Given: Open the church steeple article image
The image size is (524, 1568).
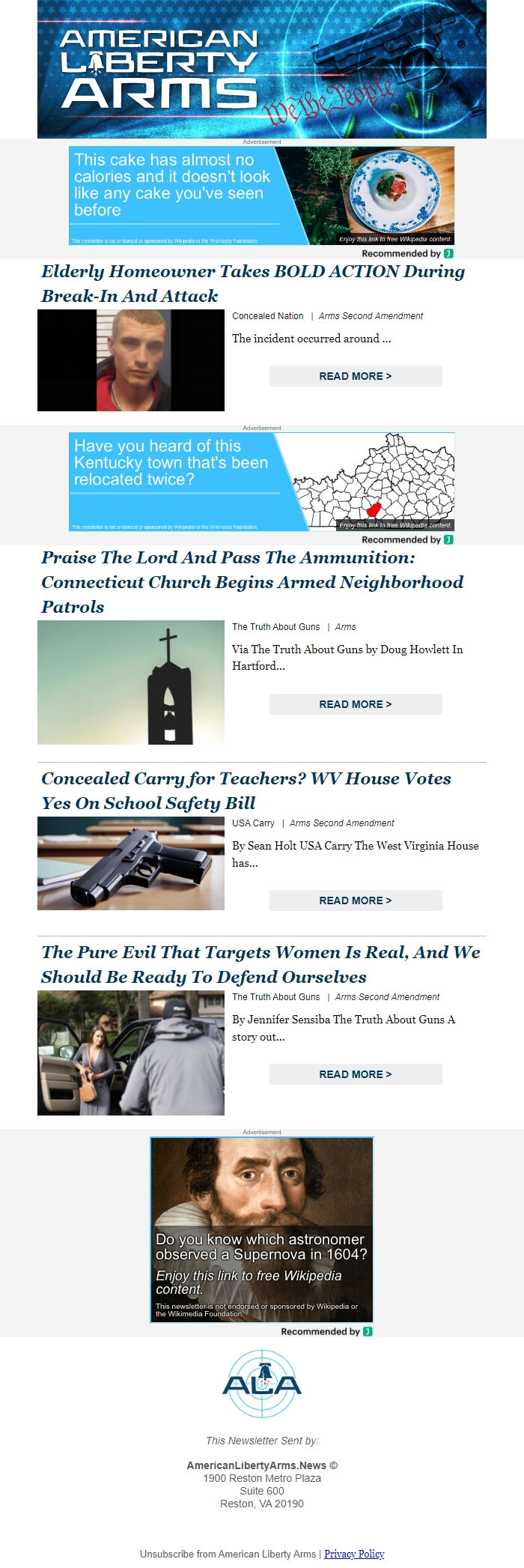Looking at the screenshot, I should coord(131,682).
